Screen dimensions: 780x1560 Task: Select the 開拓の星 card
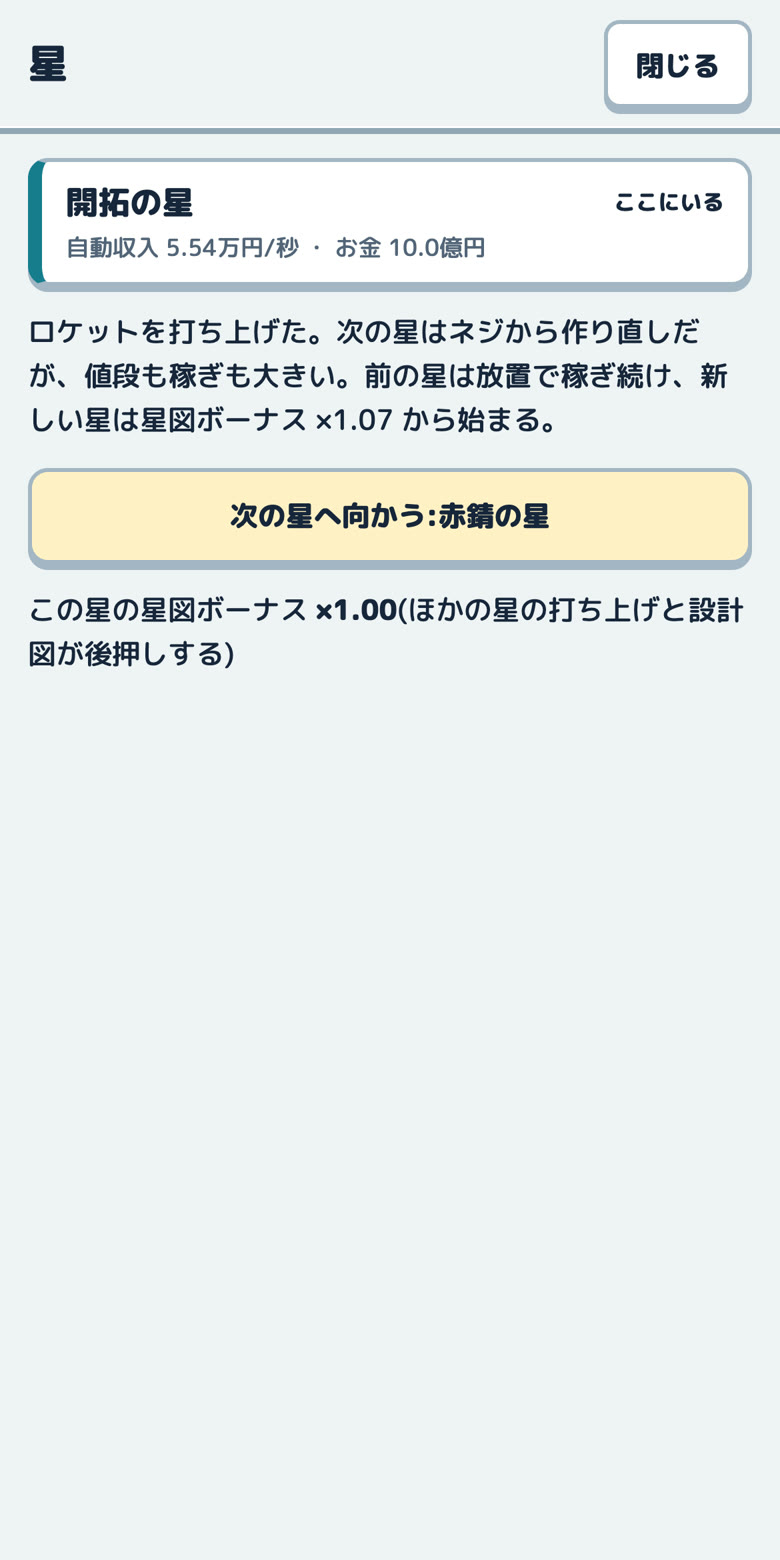point(390,224)
